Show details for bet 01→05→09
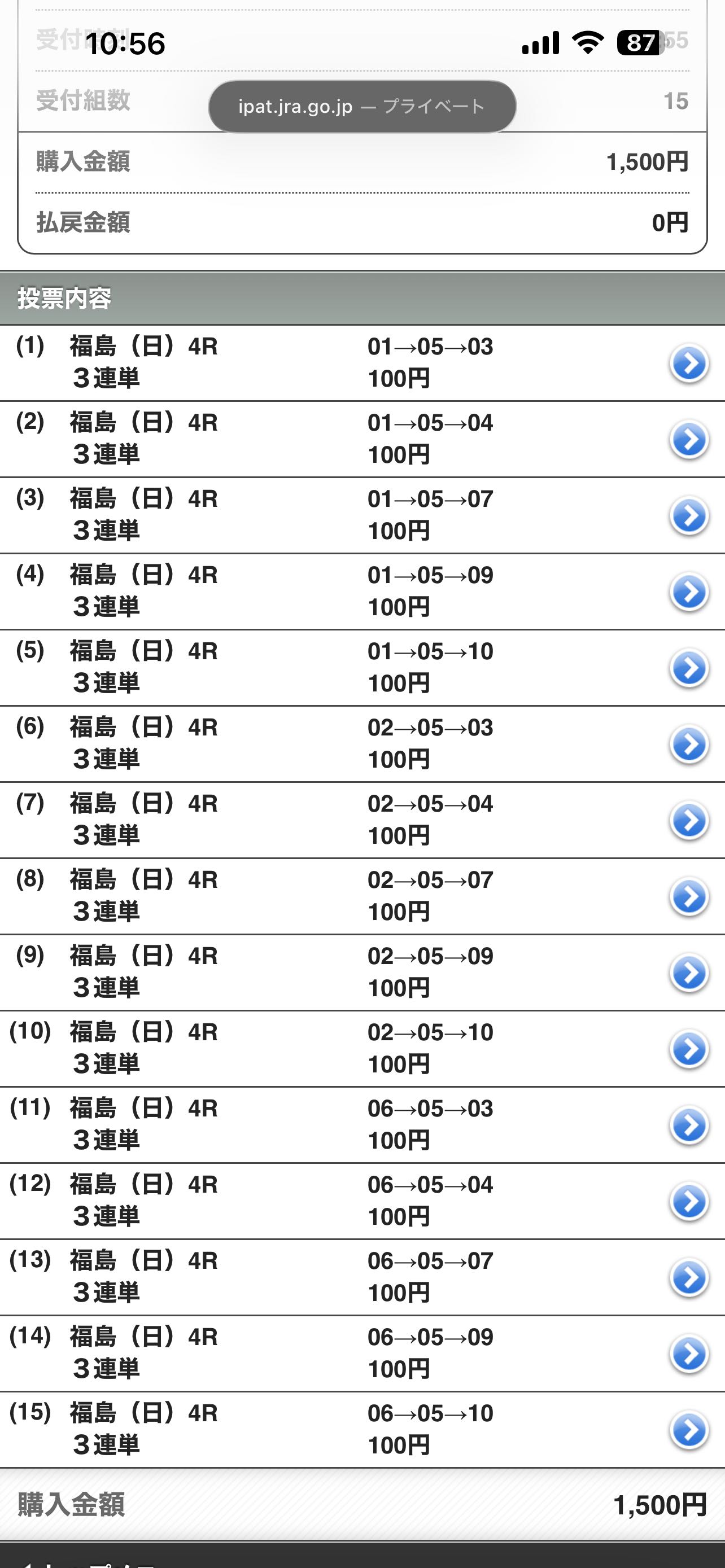The image size is (725, 1568). 688,592
